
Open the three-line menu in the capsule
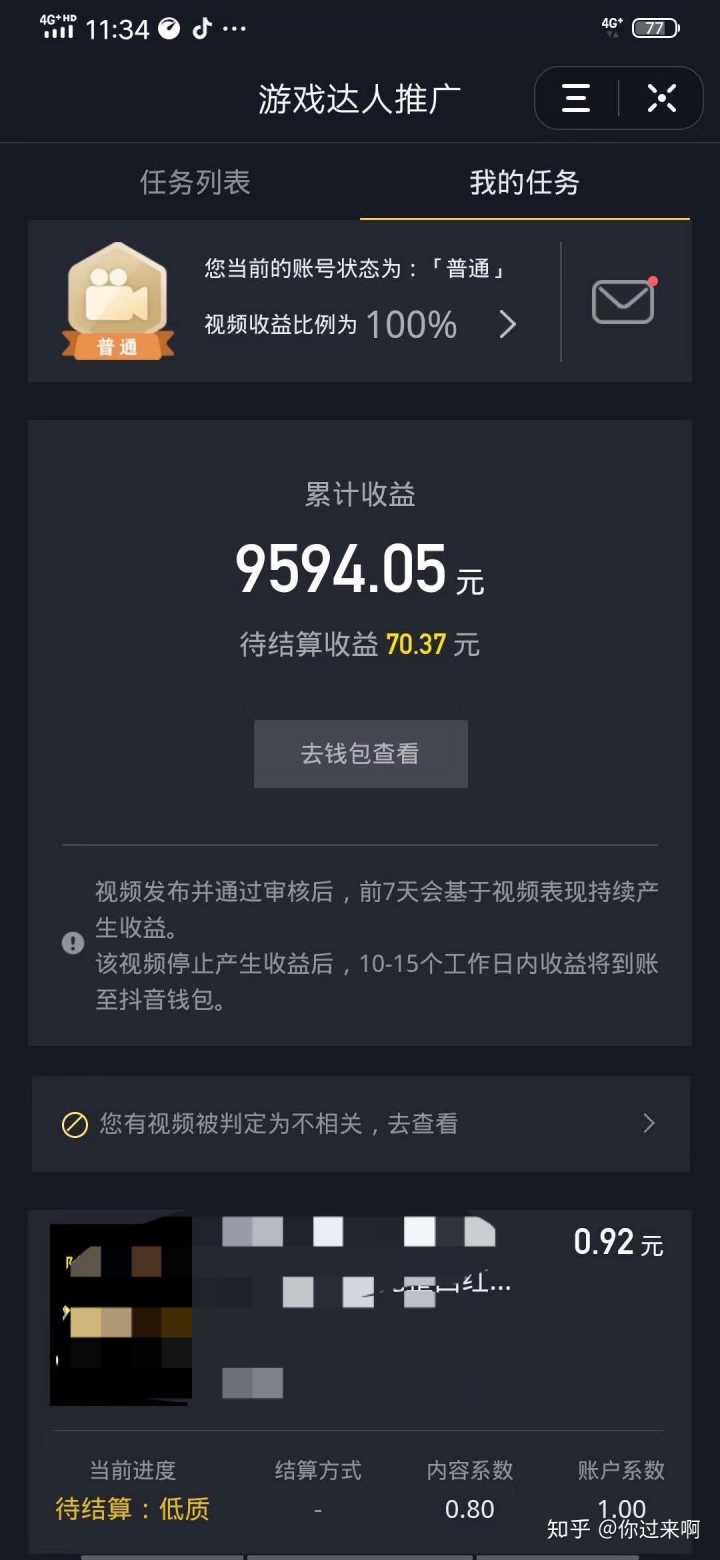coord(576,98)
